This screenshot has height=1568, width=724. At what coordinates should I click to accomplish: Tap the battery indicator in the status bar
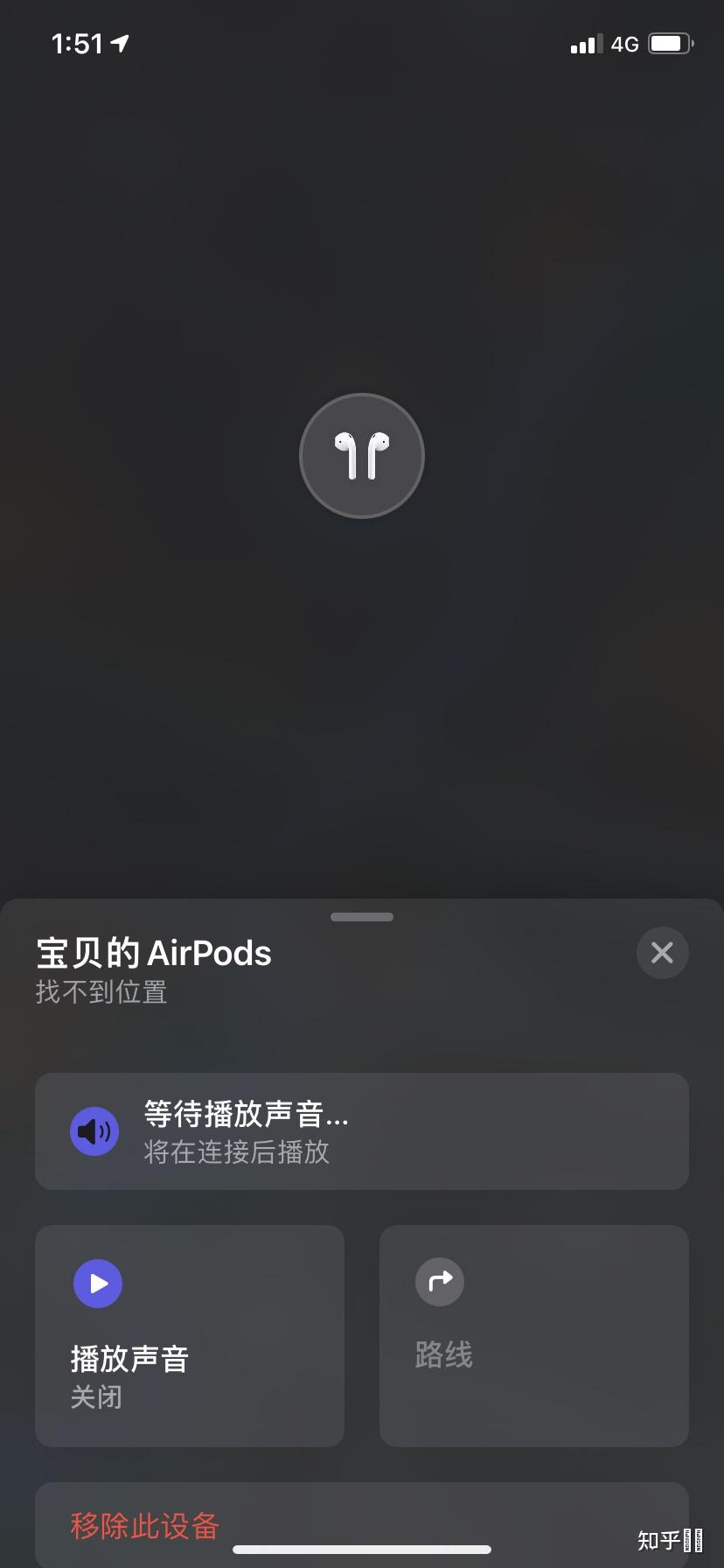pos(670,42)
